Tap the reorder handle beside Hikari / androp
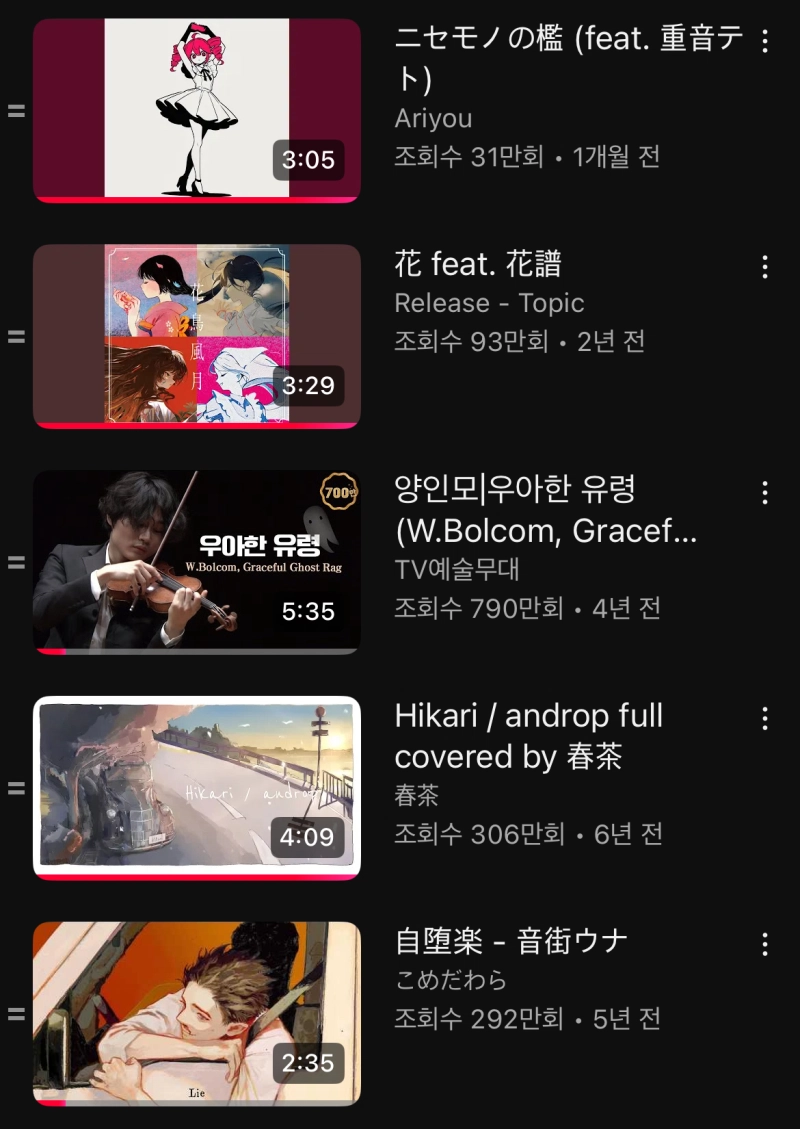 [x=16, y=788]
